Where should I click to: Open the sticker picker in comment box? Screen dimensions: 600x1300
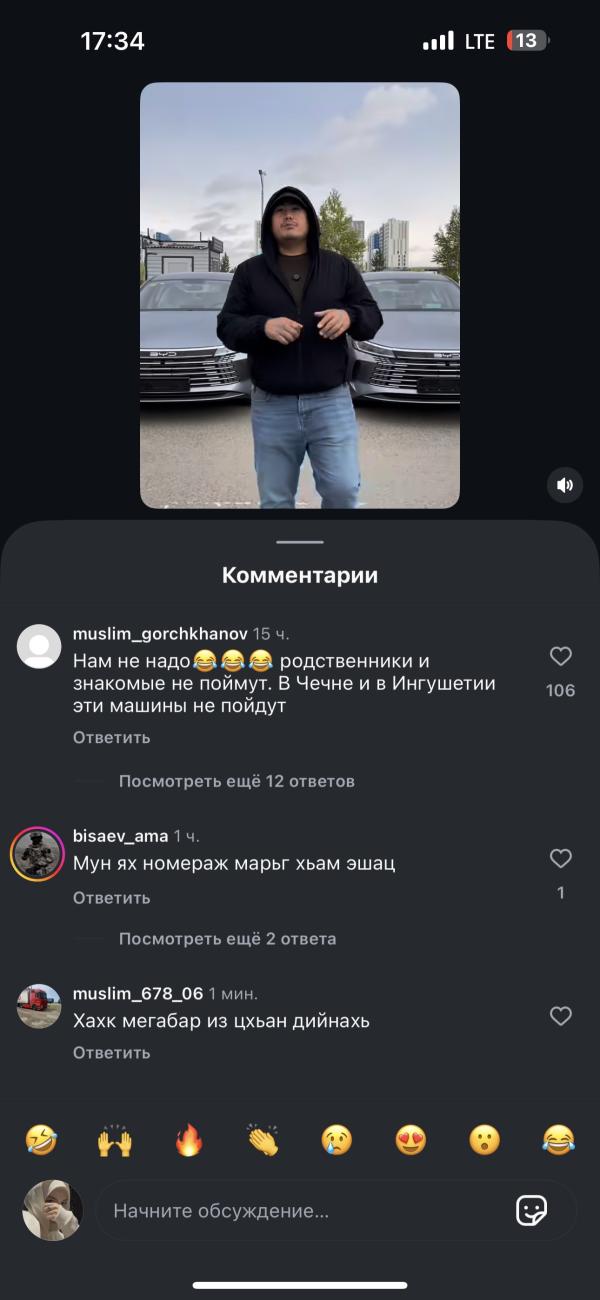point(531,1211)
